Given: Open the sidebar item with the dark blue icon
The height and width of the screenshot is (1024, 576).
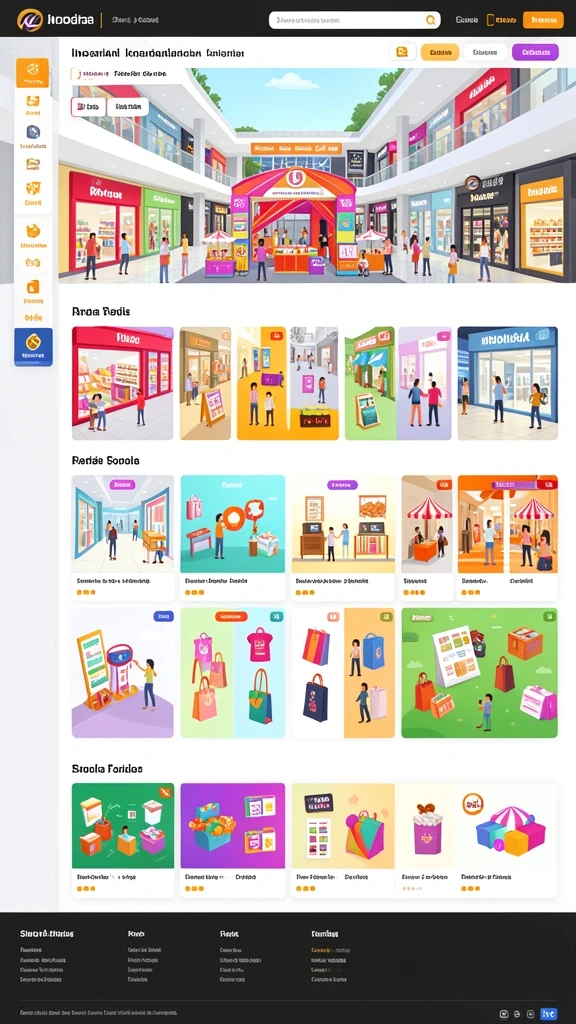Looking at the screenshot, I should point(33,137).
